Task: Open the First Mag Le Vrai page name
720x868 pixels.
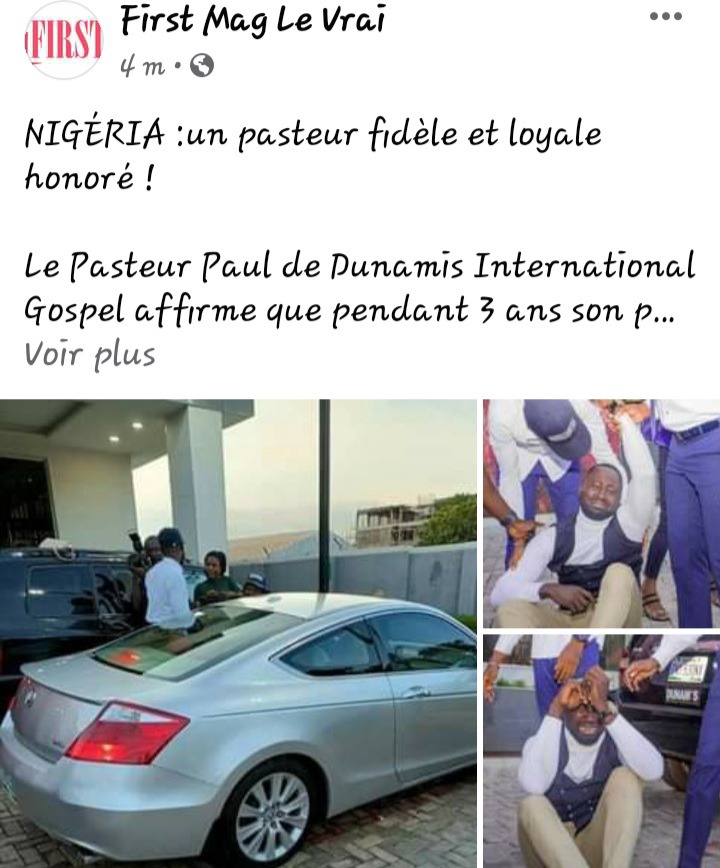Action: [252, 22]
